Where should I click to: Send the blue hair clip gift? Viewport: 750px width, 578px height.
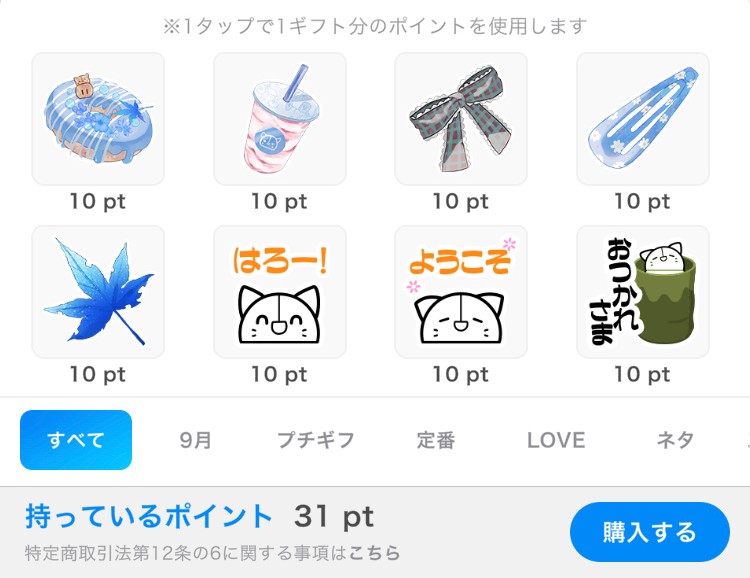642,119
